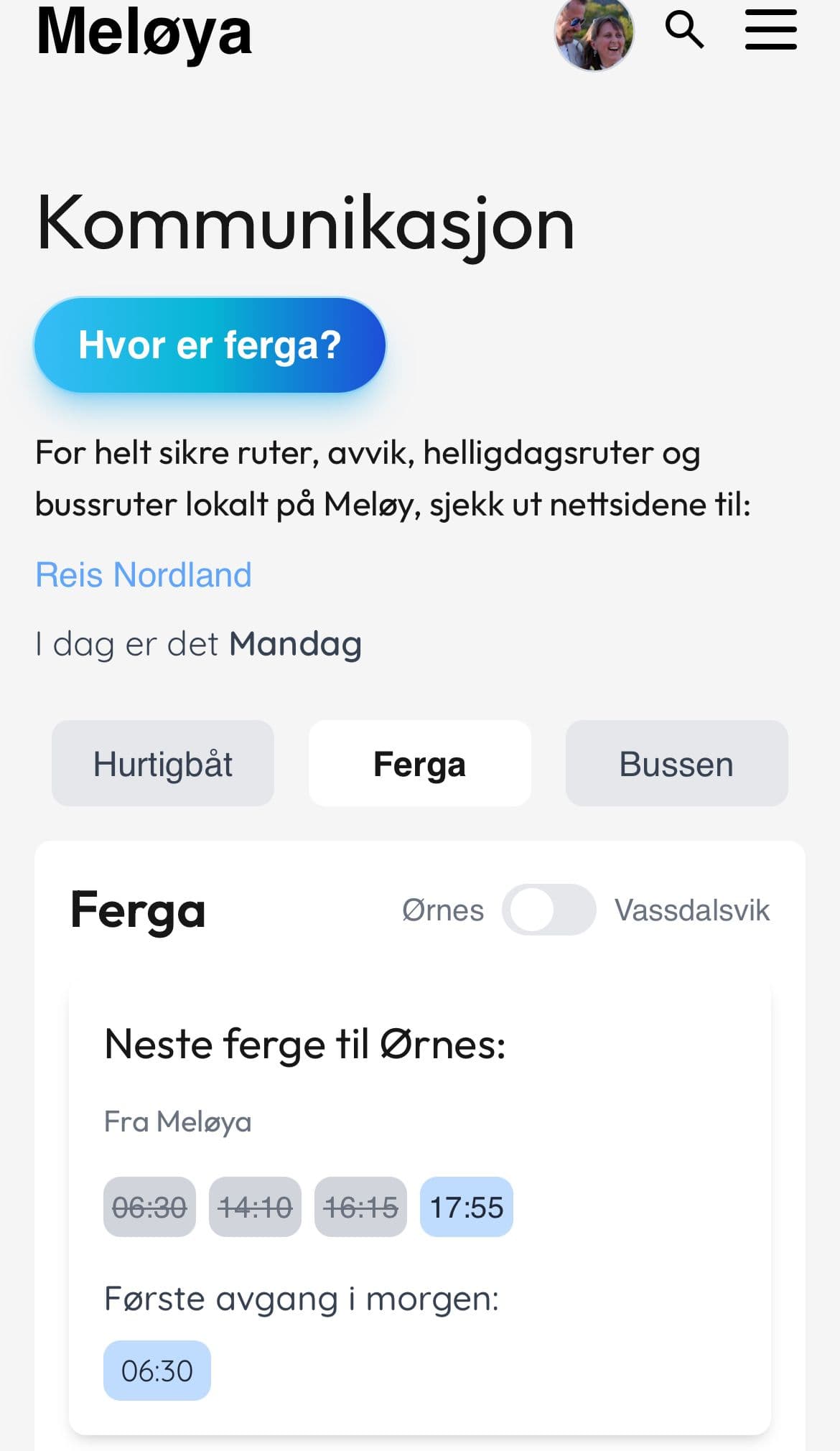
Task: Tap the round profile photo in the header
Action: [594, 32]
